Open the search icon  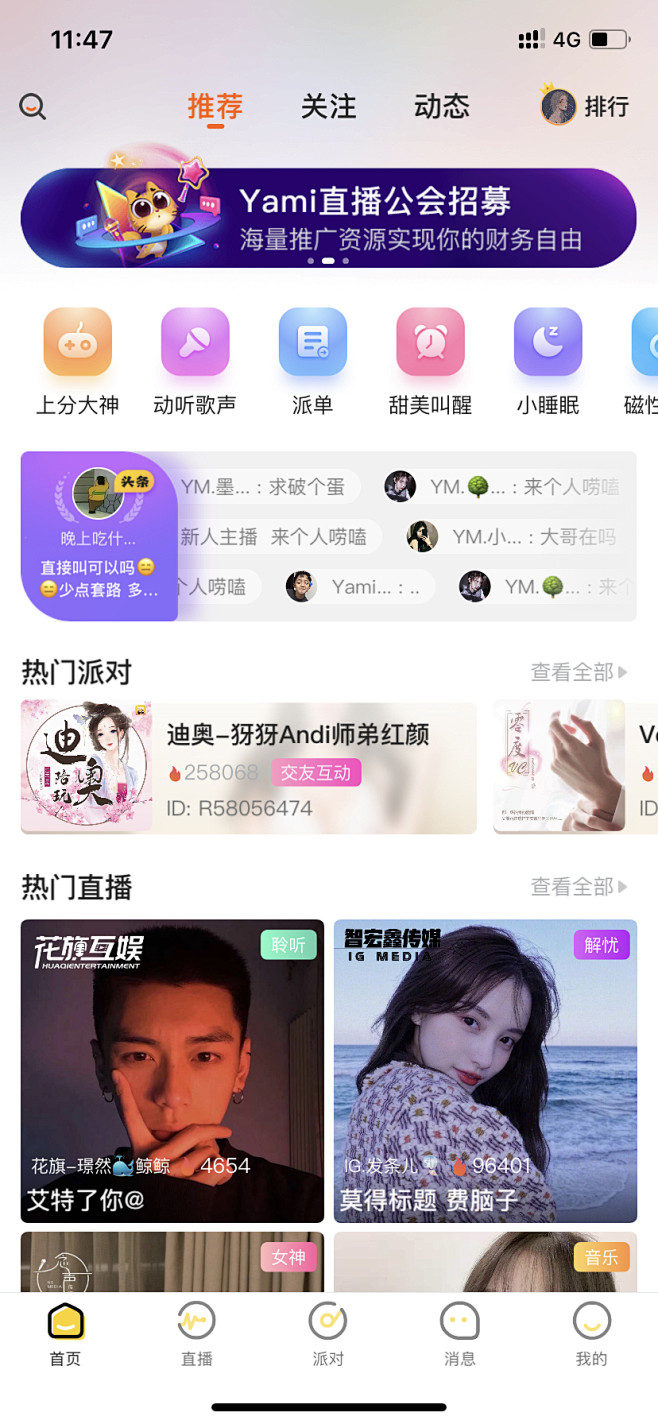pos(33,106)
